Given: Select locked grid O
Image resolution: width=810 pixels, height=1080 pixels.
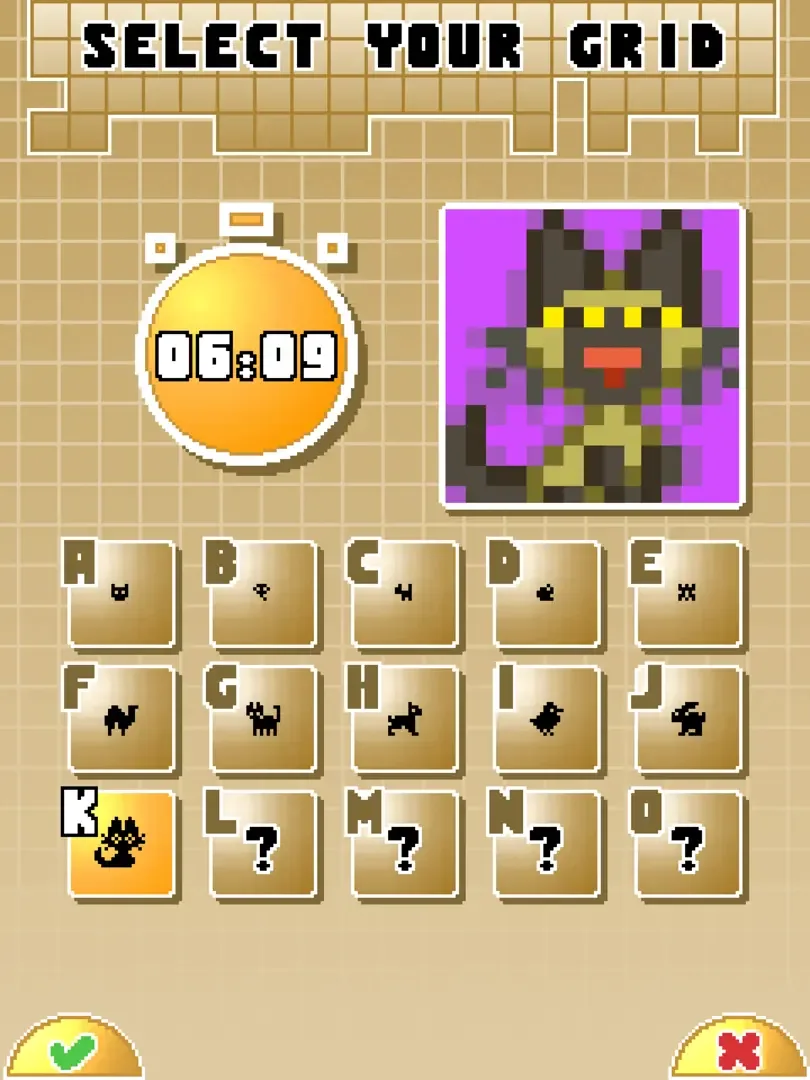Looking at the screenshot, I should point(688,844).
